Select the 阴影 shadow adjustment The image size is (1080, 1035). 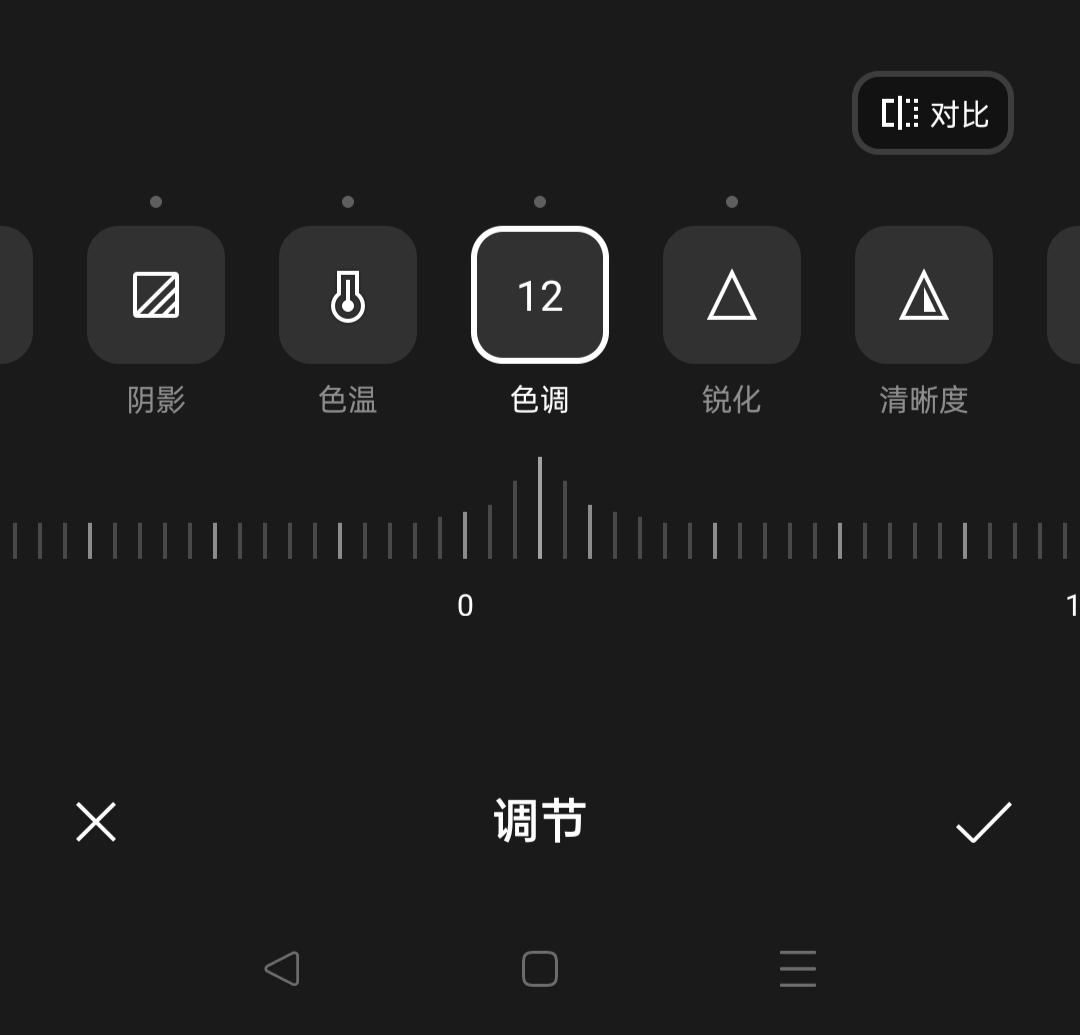[156, 295]
